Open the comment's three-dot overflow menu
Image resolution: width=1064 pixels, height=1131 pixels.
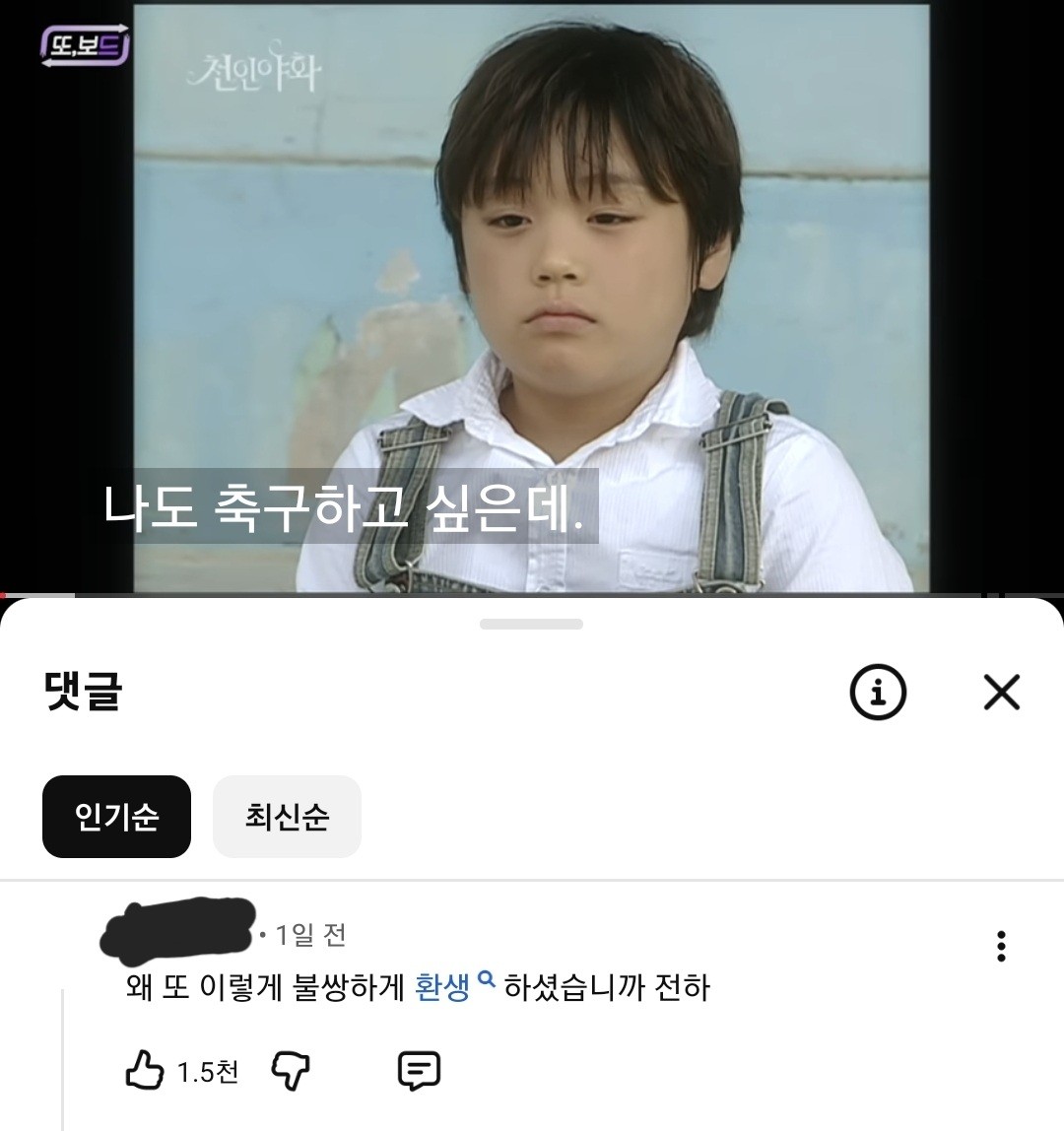tap(1001, 946)
